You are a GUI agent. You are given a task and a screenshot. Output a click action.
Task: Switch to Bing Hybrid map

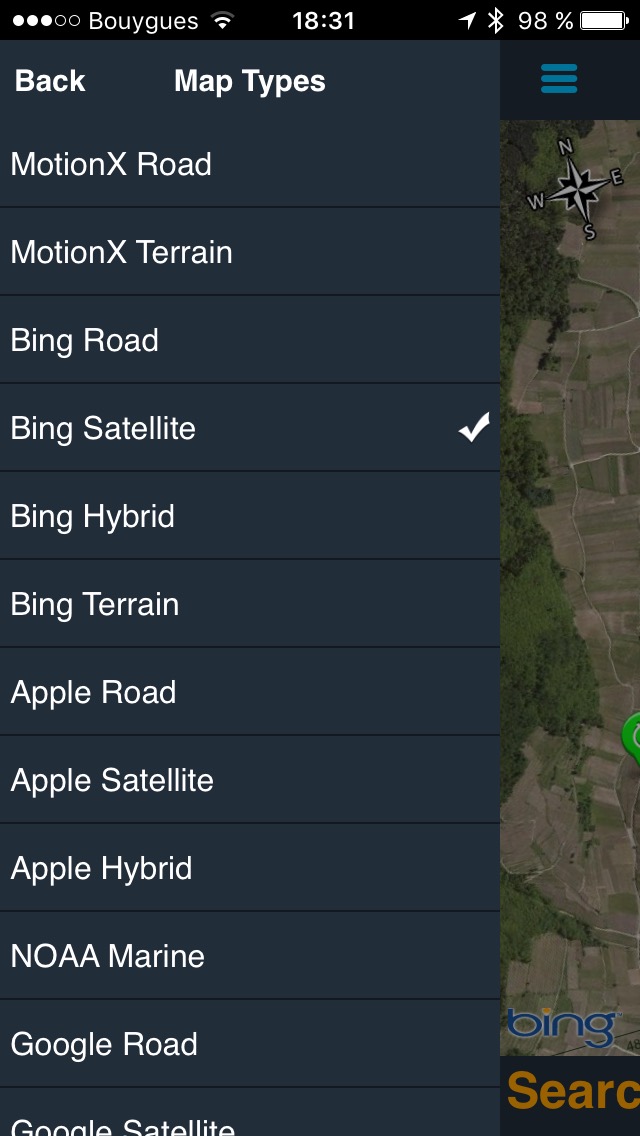[x=250, y=516]
